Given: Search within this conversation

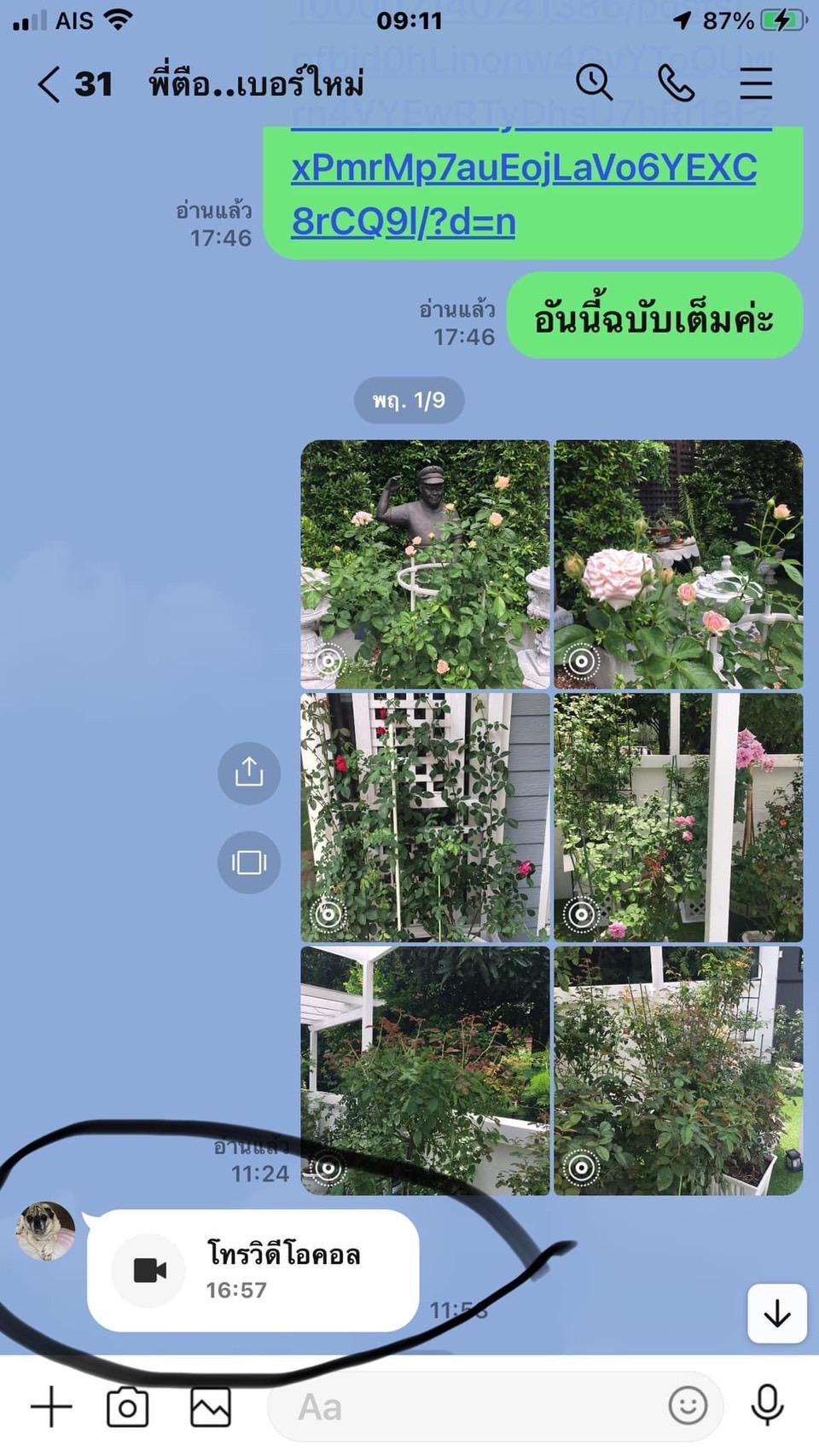Looking at the screenshot, I should click(x=594, y=83).
